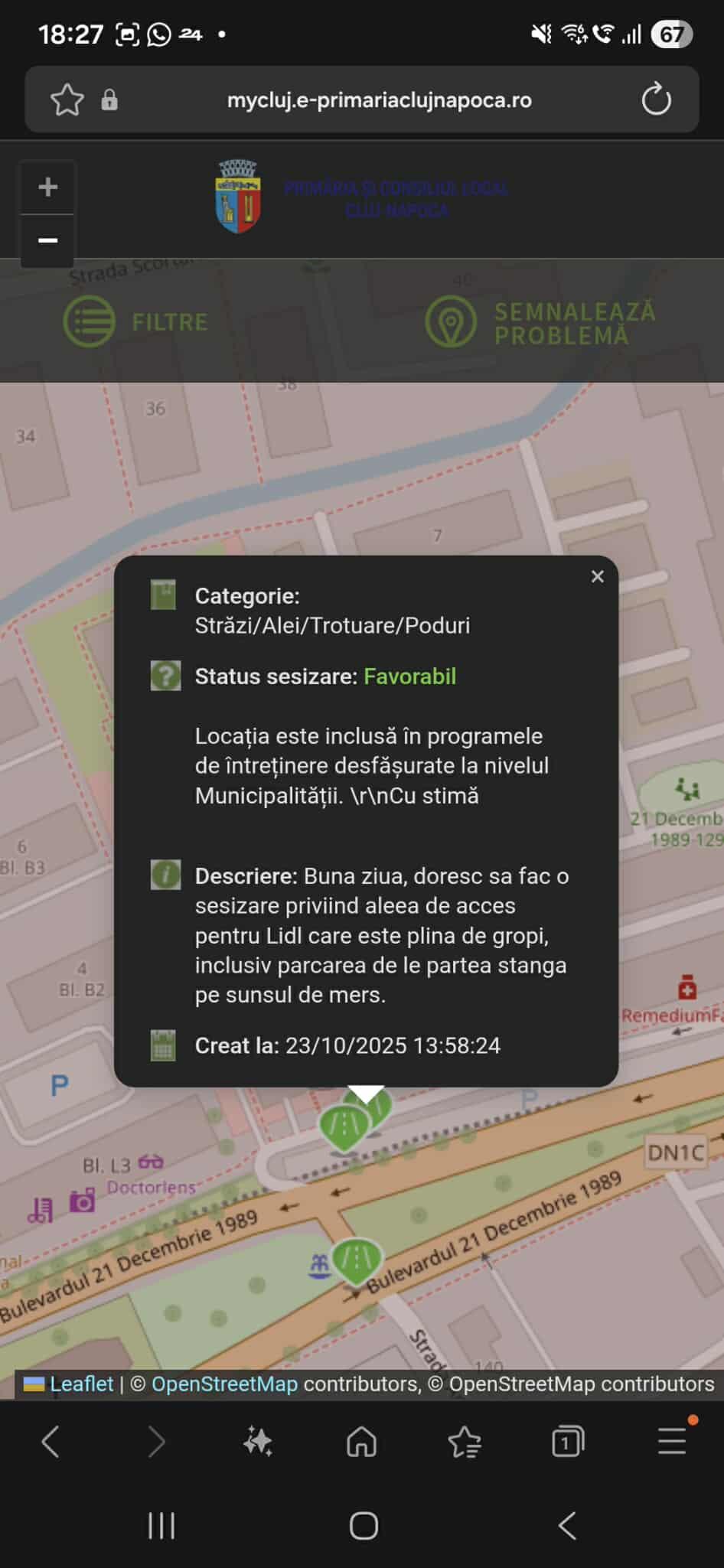Open the browser hamburger menu
The image size is (724, 1568).
coord(671,1442)
